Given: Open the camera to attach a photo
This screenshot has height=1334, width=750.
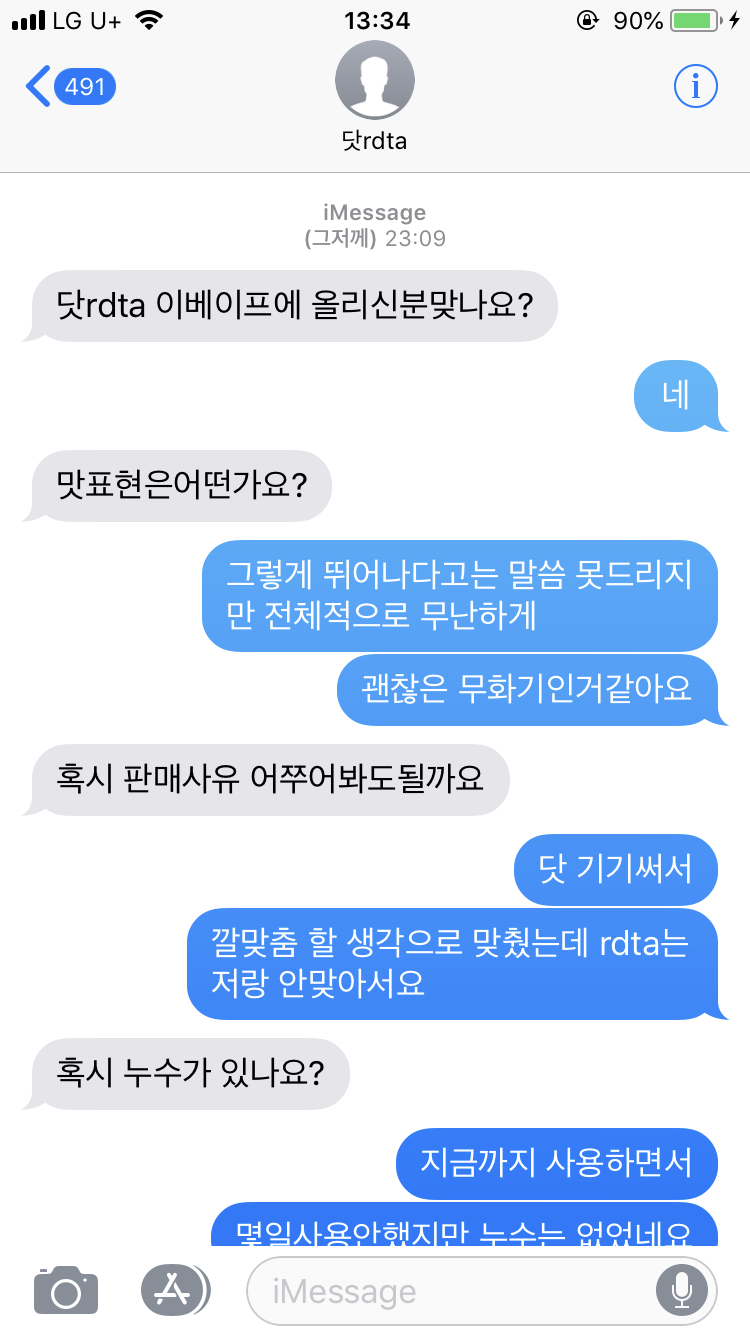Looking at the screenshot, I should point(66,1290).
